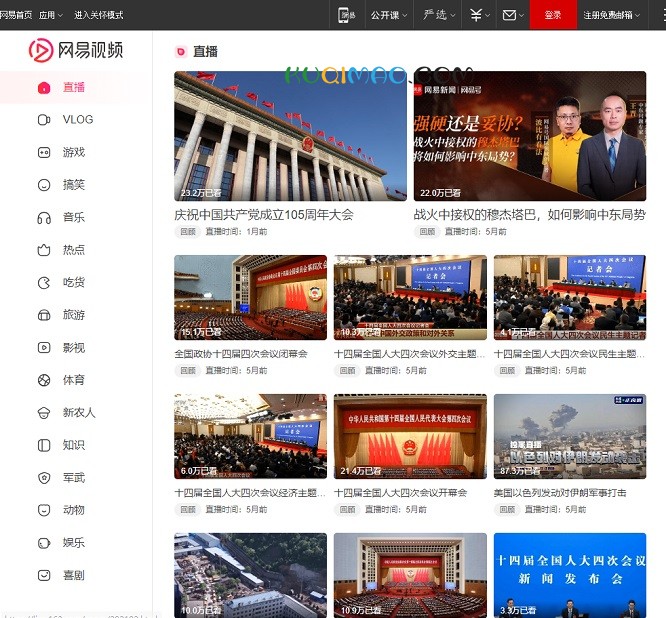
Task: Expand the 严选 dropdown
Action: 439,15
